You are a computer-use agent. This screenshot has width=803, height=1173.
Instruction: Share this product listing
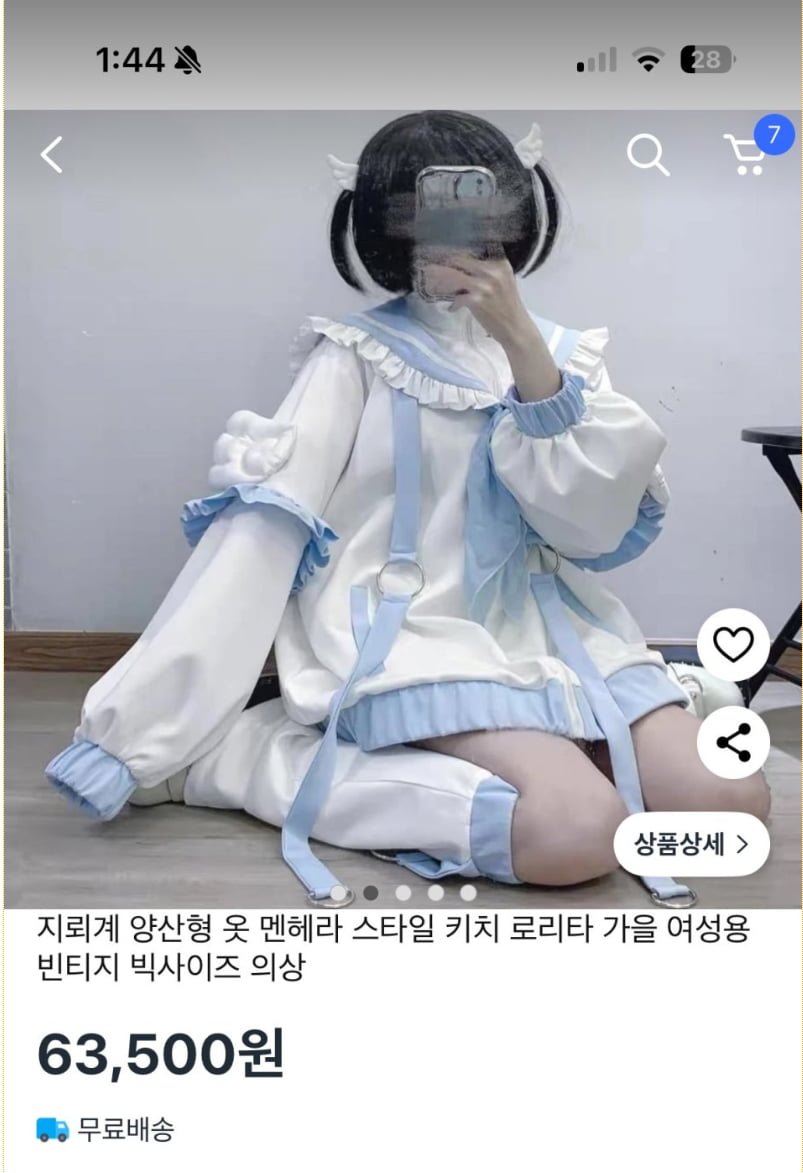(x=733, y=742)
